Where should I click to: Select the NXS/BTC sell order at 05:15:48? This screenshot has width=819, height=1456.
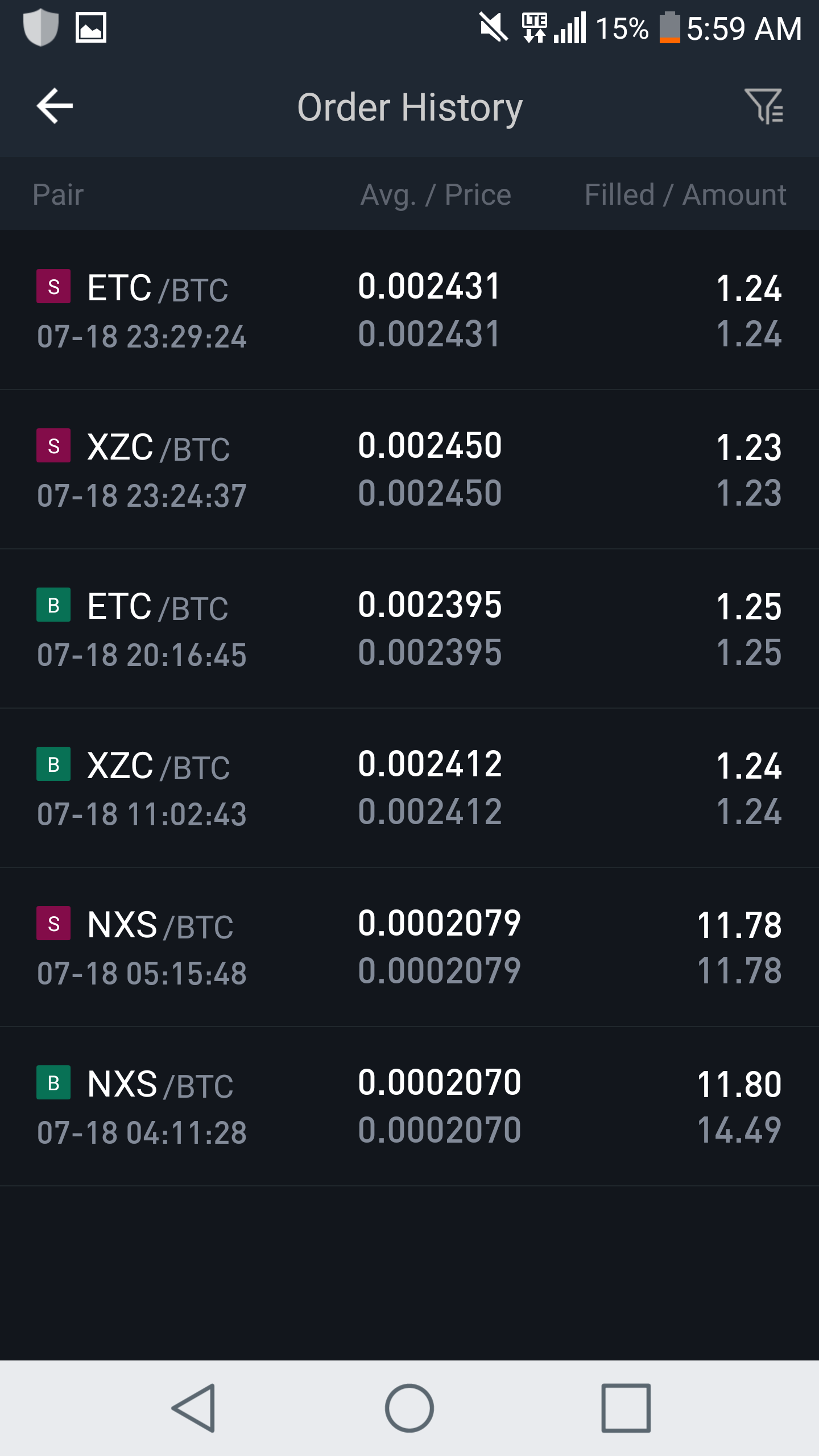409,947
